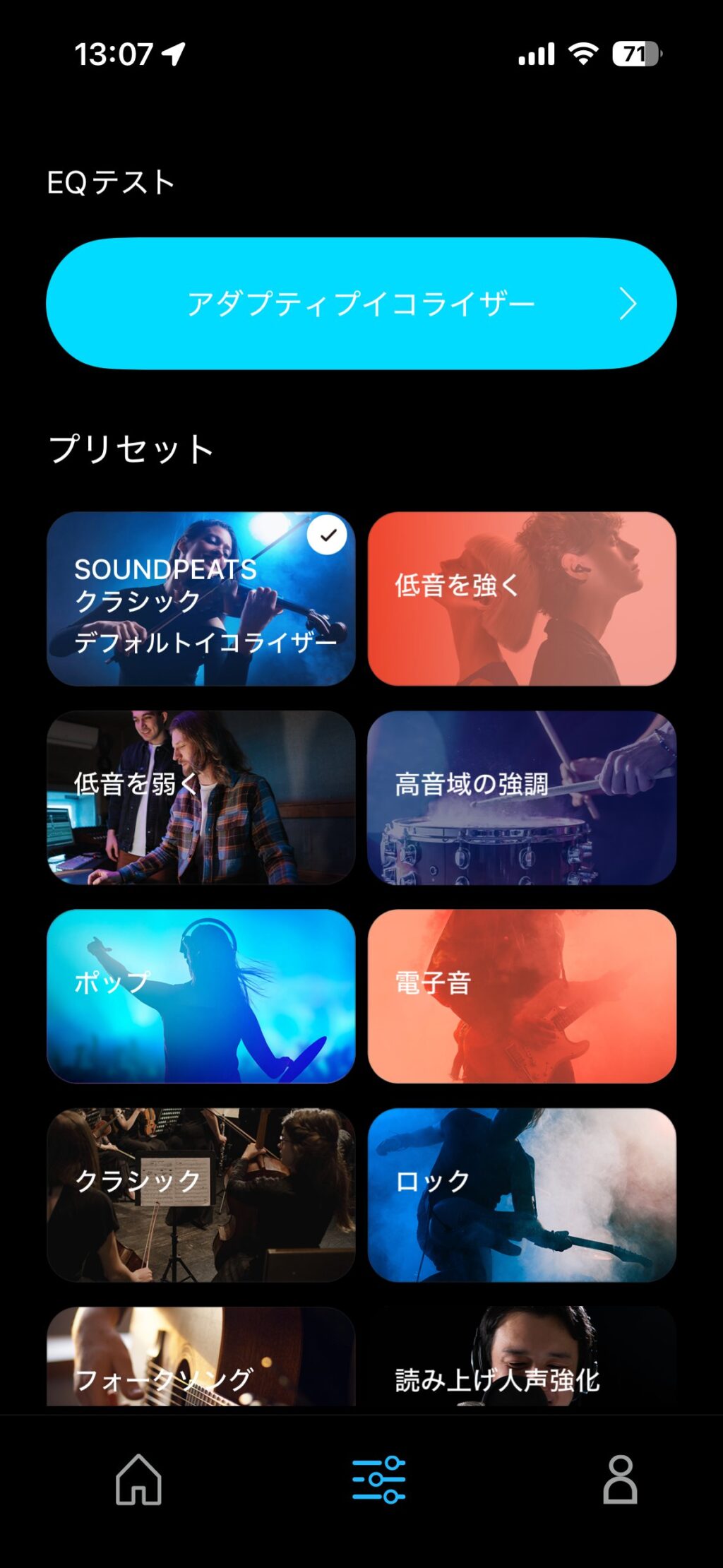Select the 高音域の強調 preset
723x1568 pixels.
pyautogui.click(x=522, y=797)
